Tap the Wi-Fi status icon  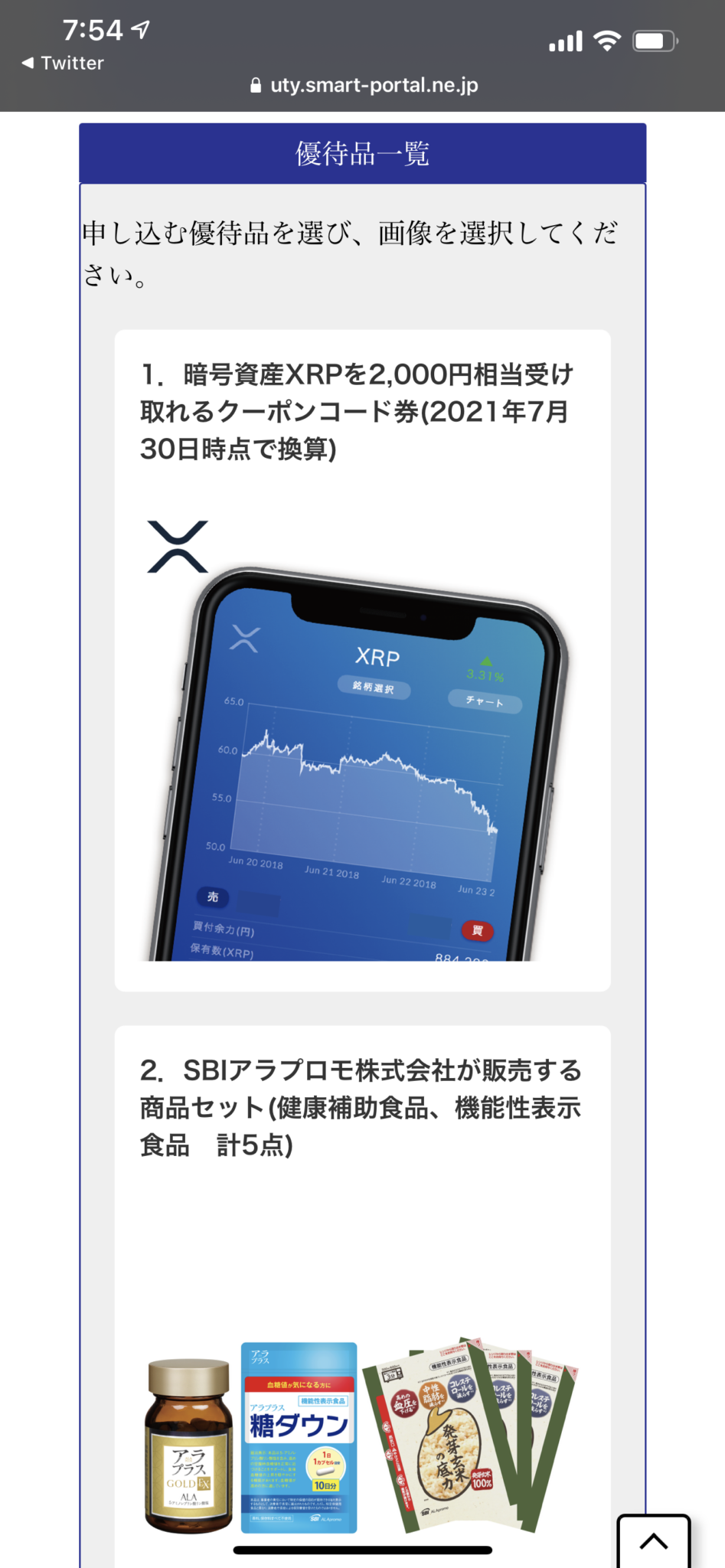coord(607,41)
